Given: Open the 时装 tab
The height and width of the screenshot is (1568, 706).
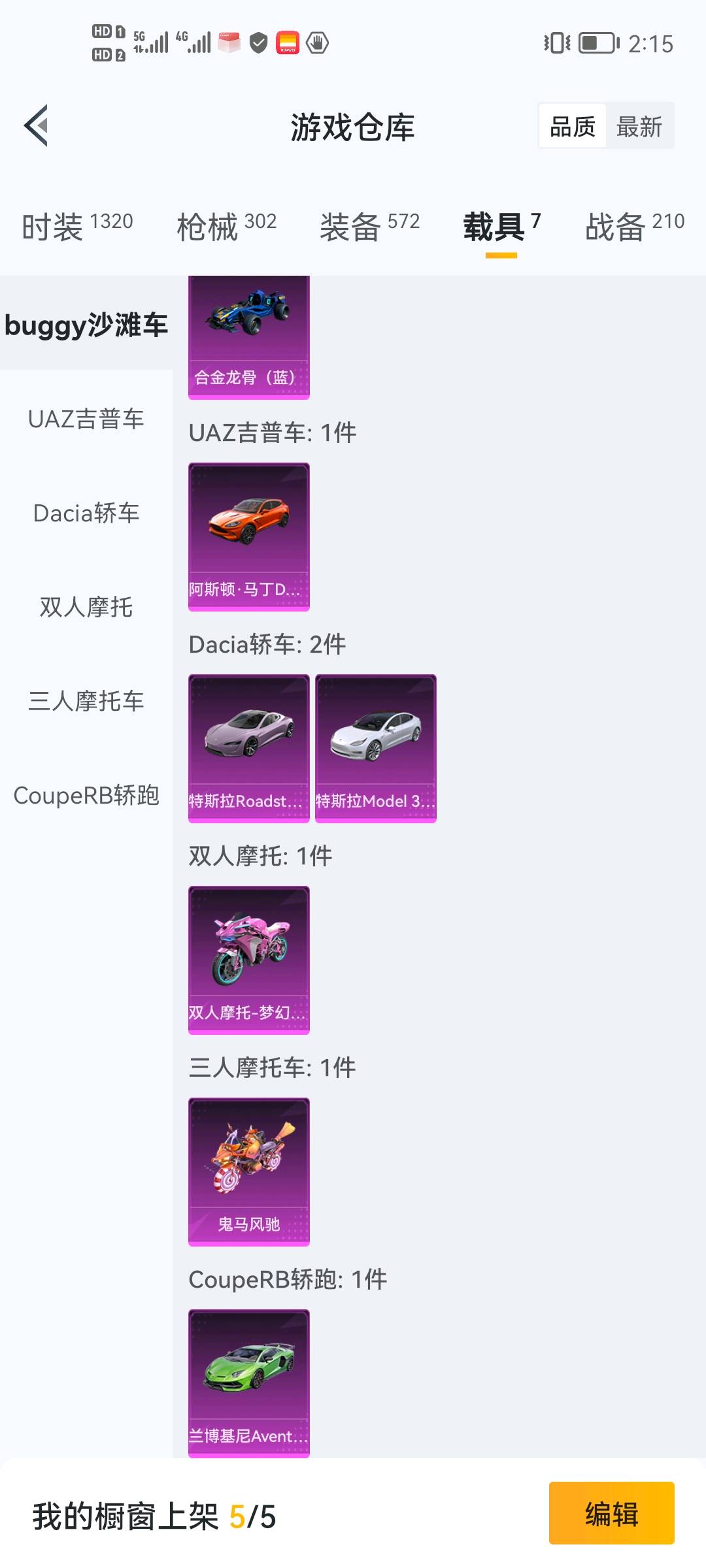Looking at the screenshot, I should [x=77, y=226].
